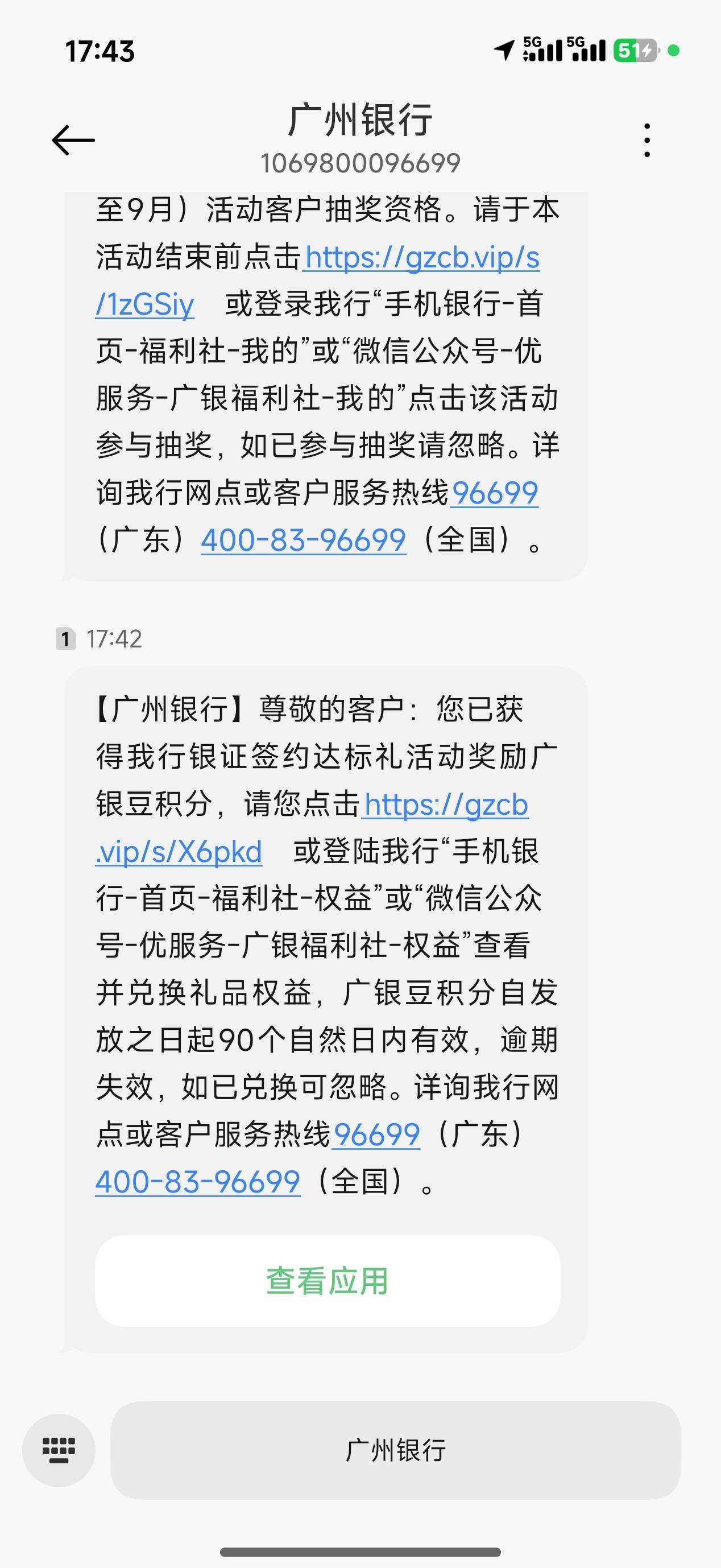The image size is (721, 1568).
Task: Go back using the arrow icon
Action: [73, 140]
